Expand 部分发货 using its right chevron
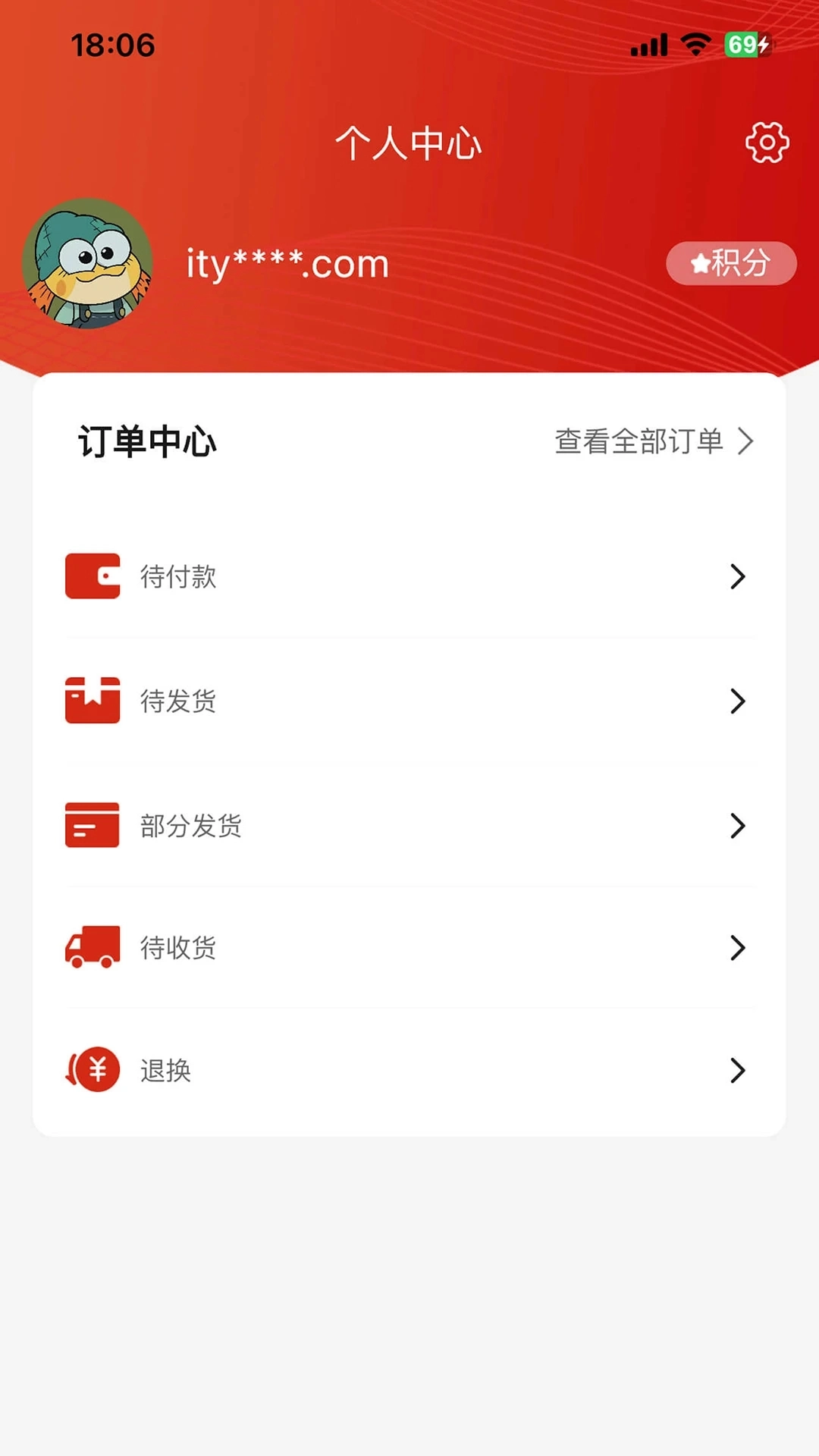Viewport: 819px width, 1456px height. [x=739, y=827]
